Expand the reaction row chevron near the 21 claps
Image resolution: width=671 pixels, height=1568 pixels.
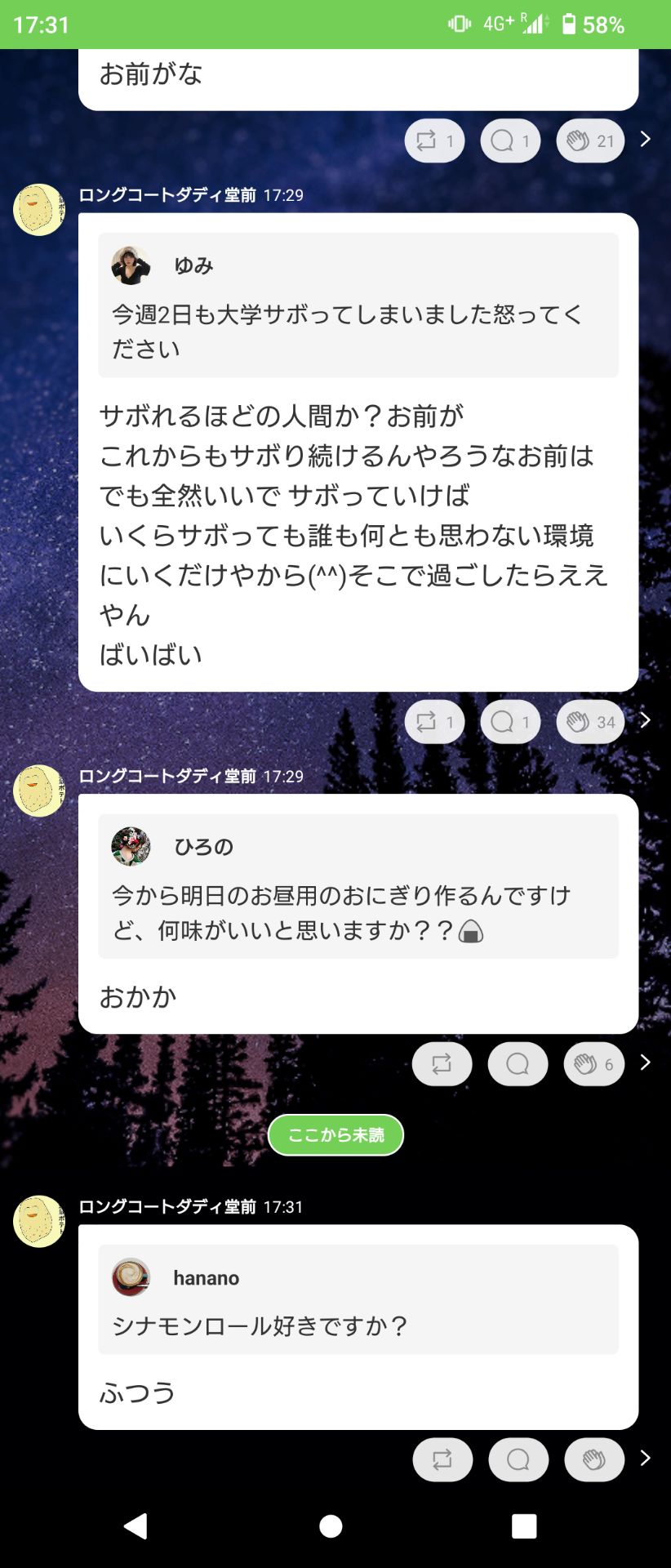point(646,140)
